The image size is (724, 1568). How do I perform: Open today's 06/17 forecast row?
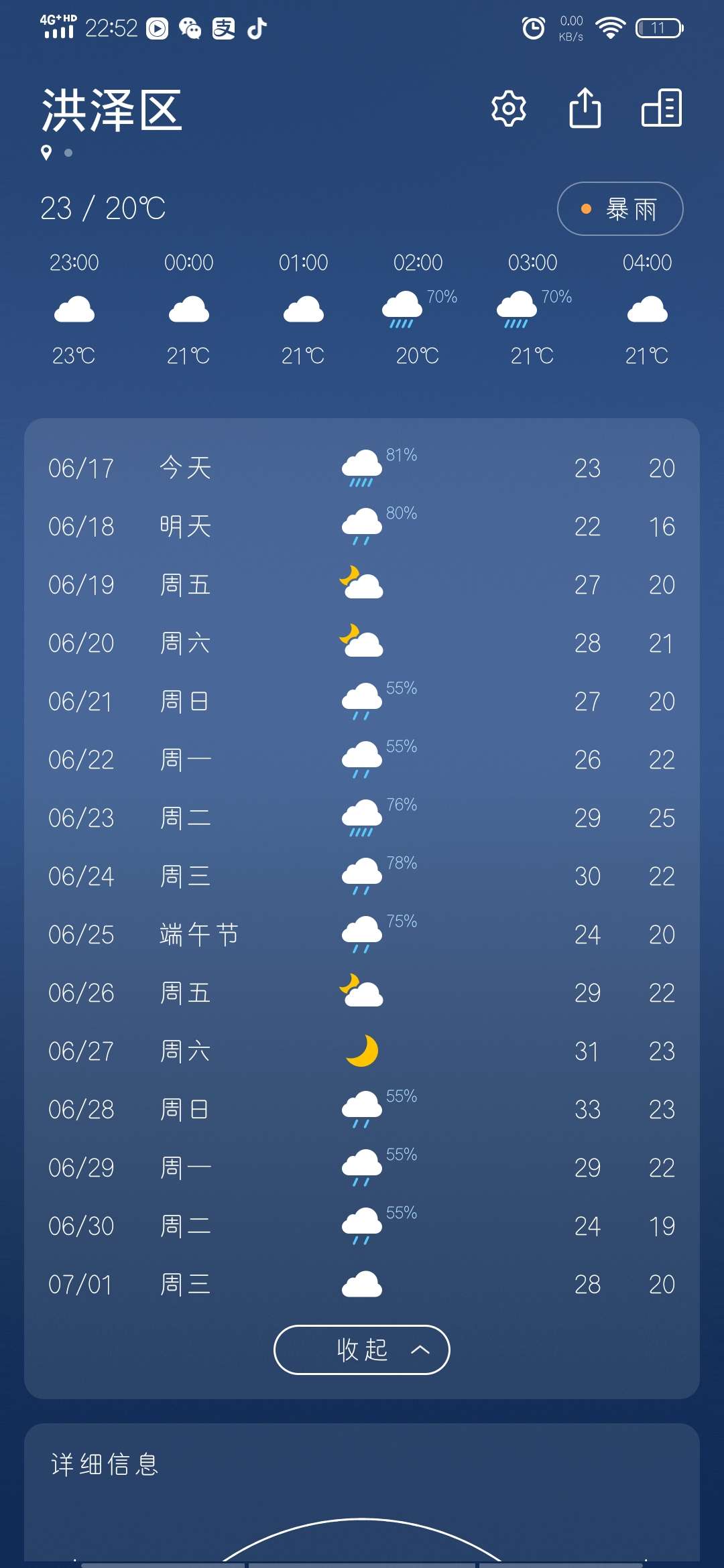[x=362, y=468]
